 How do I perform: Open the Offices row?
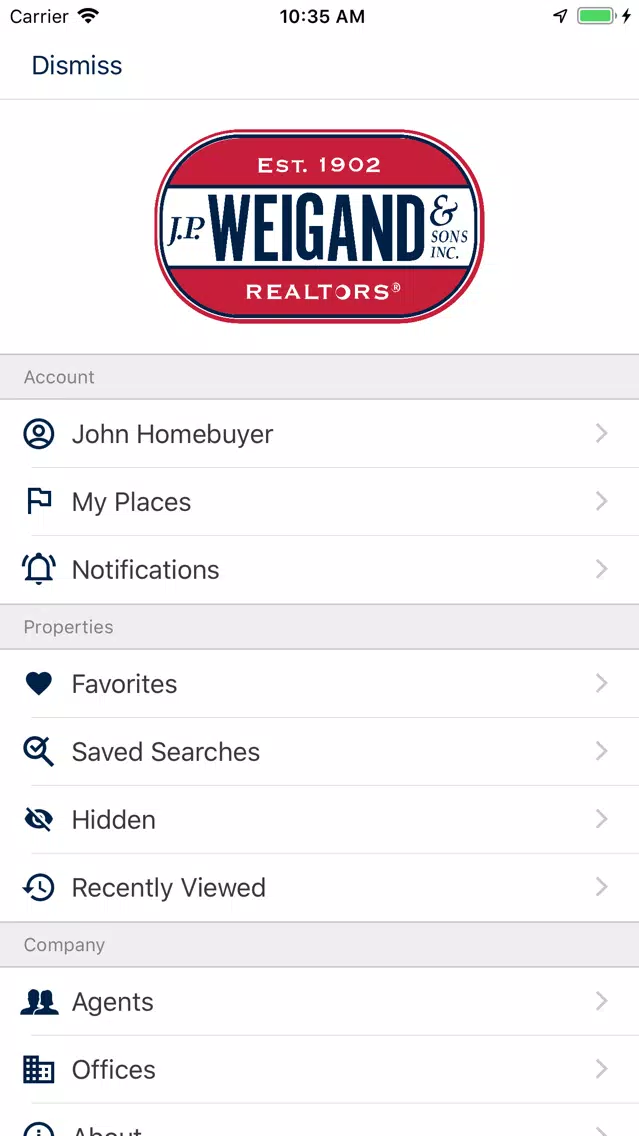click(320, 1070)
